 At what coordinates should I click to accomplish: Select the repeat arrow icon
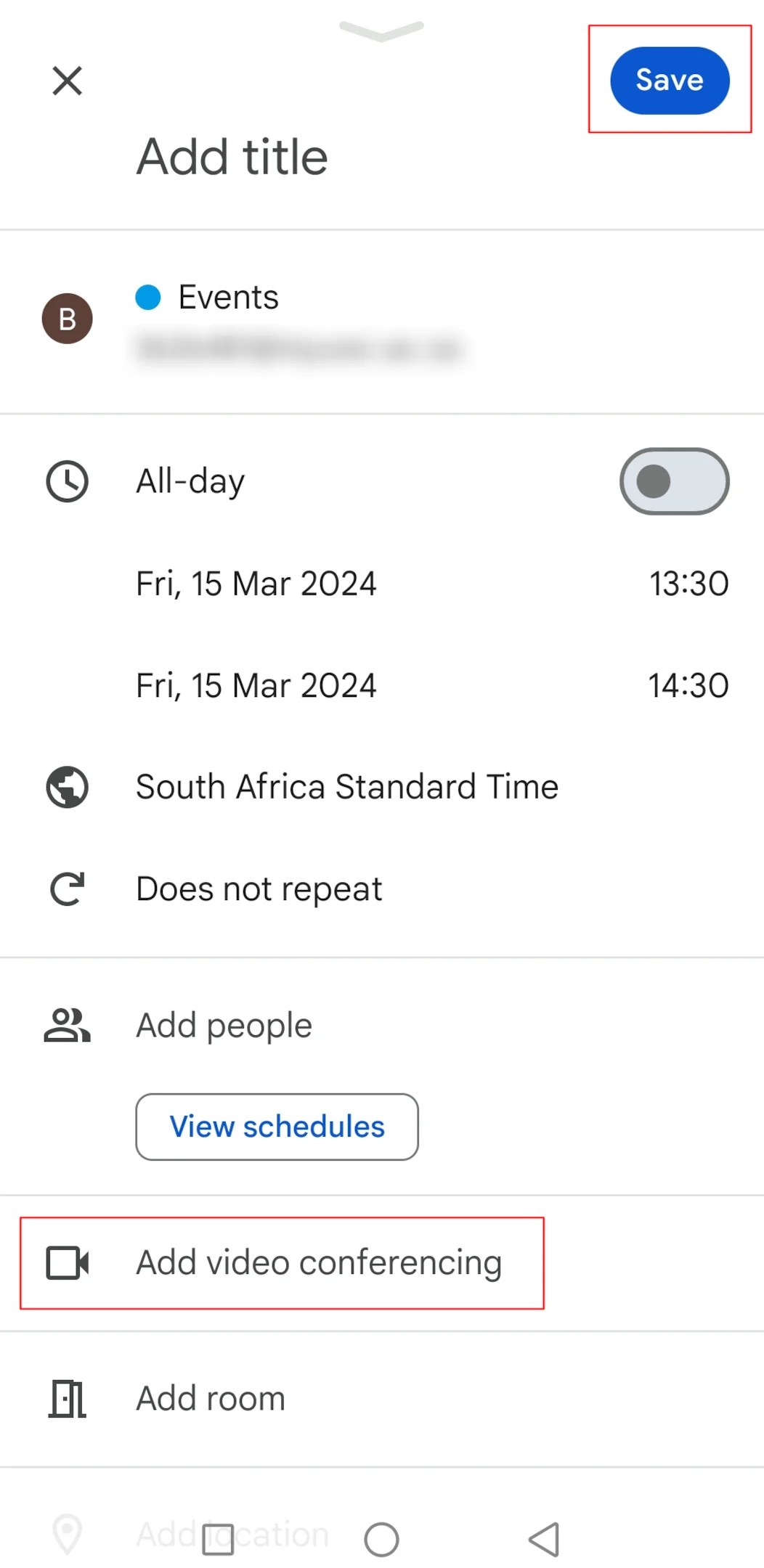(66, 889)
